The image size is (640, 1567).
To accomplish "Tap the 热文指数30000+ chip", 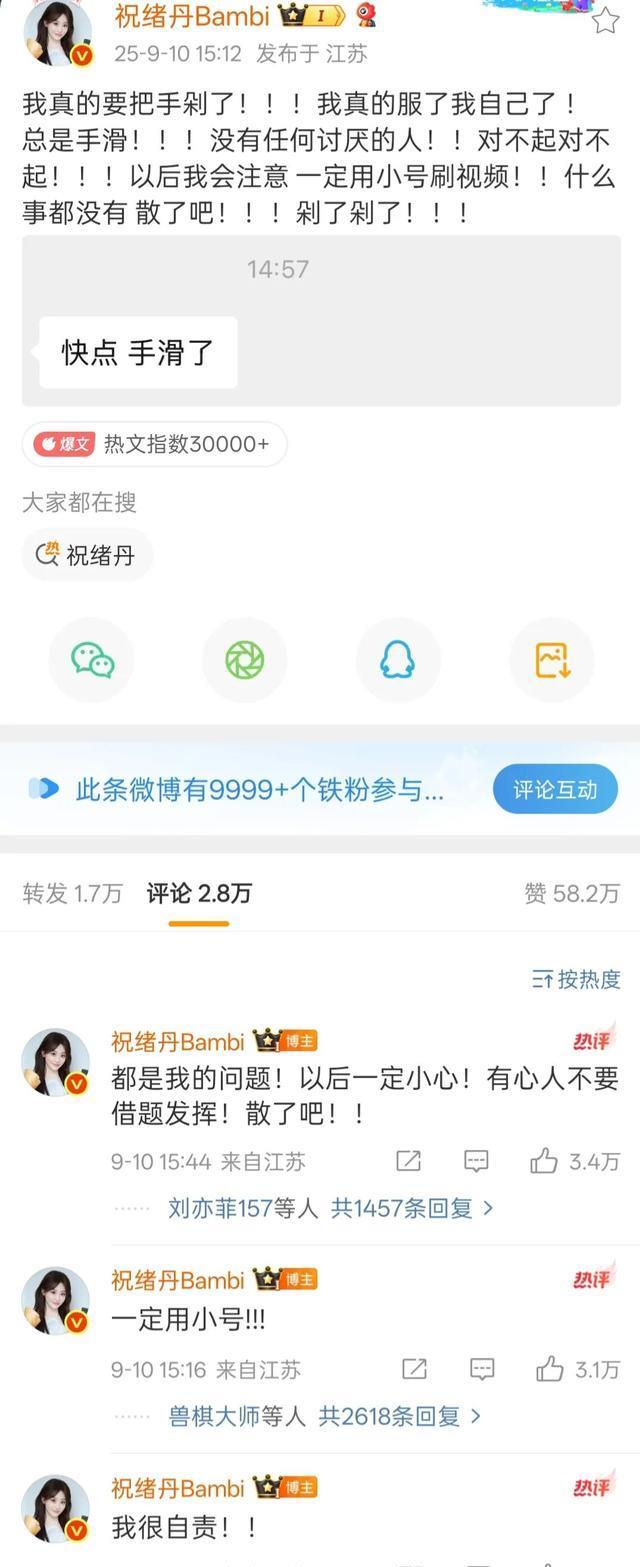I will click(155, 444).
